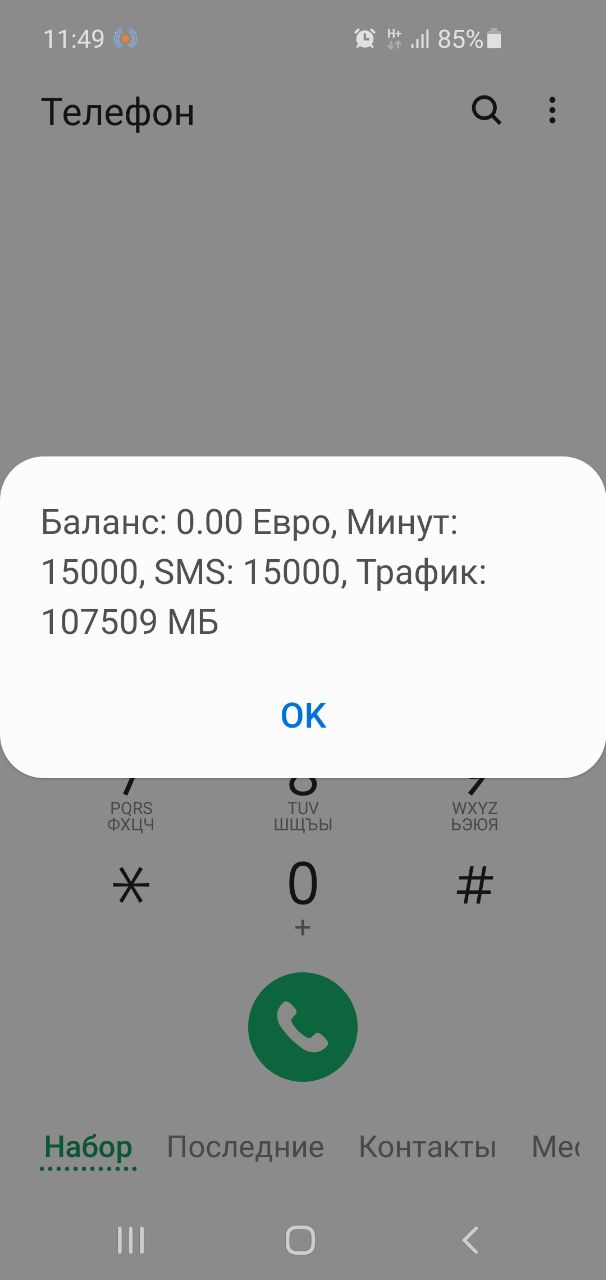Switch to the Последние tab
The width and height of the screenshot is (606, 1280).
pyautogui.click(x=245, y=1147)
